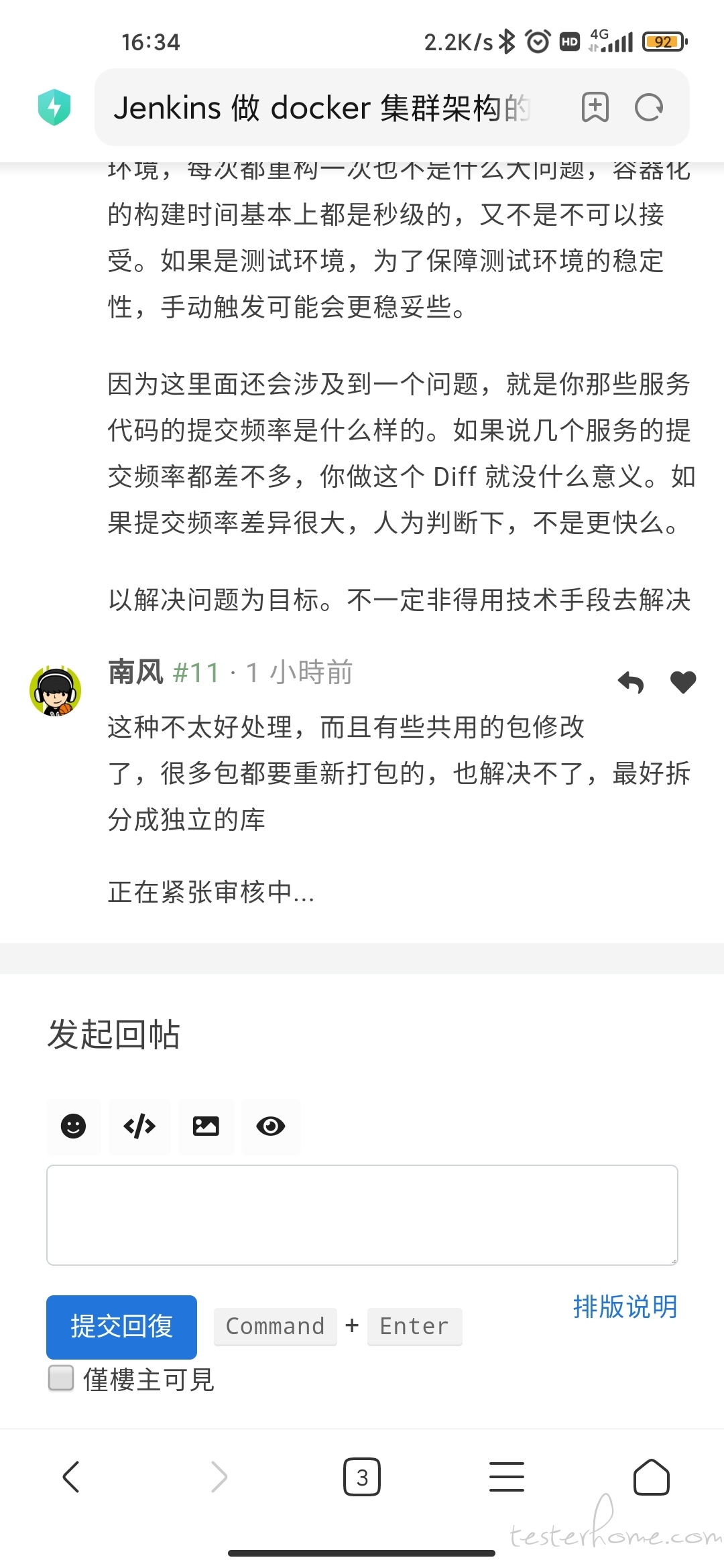Go back to the previous page
Screen dimensions: 724x1568
pyautogui.click(x=71, y=1477)
